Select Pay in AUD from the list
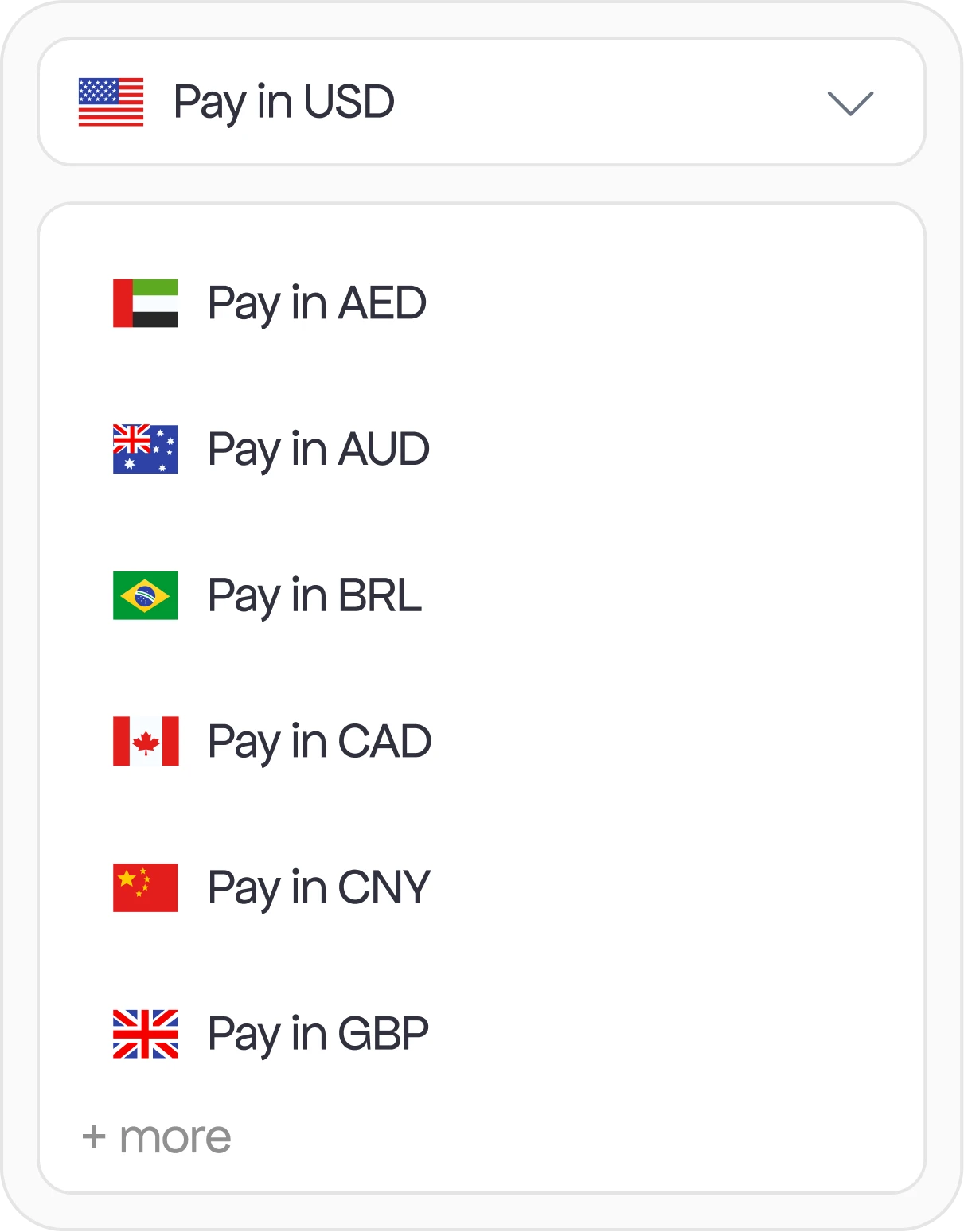Image resolution: width=964 pixels, height=1232 pixels. 318,450
